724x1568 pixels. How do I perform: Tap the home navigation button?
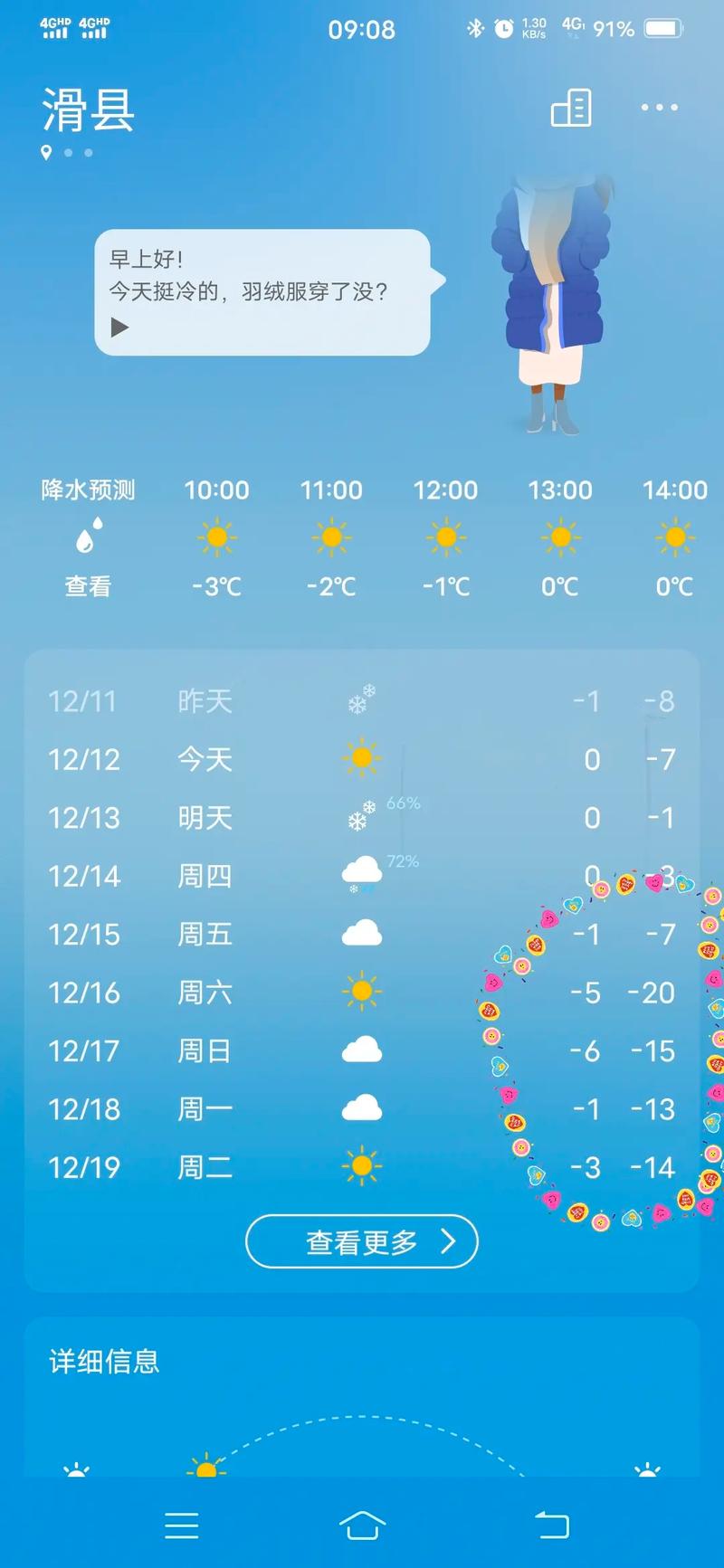click(x=360, y=1525)
